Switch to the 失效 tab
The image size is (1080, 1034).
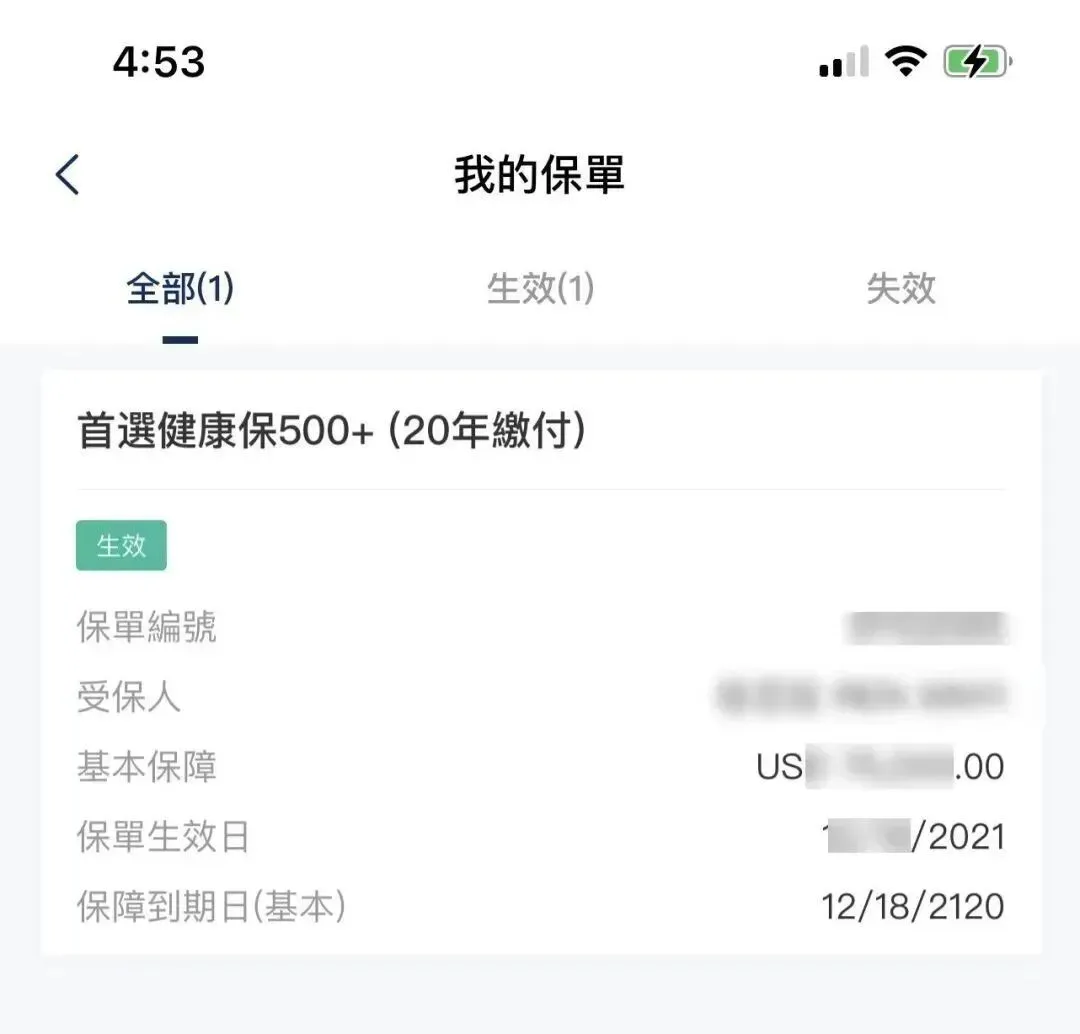pos(901,288)
